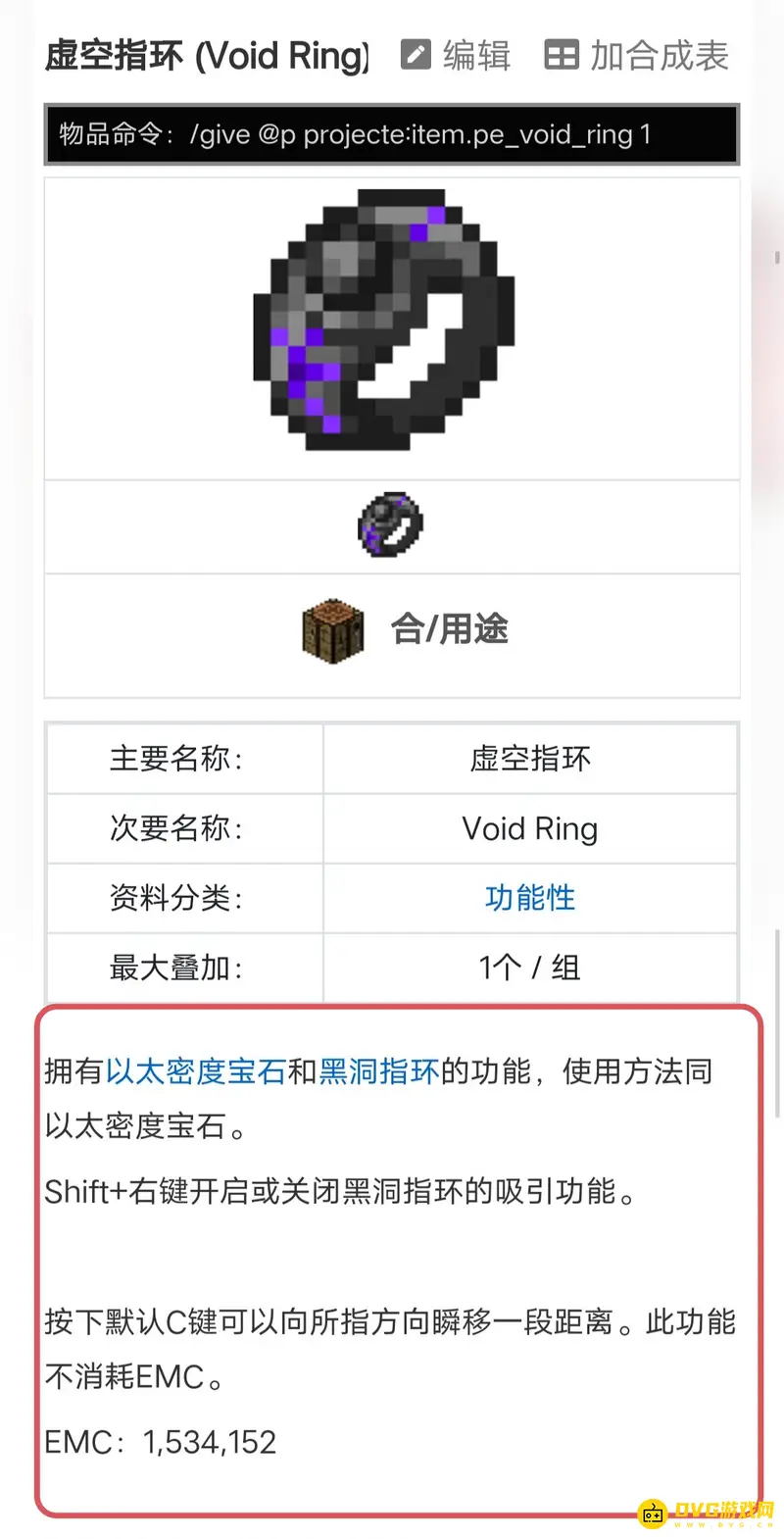Tap the small Void Ring item icon

pyautogui.click(x=391, y=525)
